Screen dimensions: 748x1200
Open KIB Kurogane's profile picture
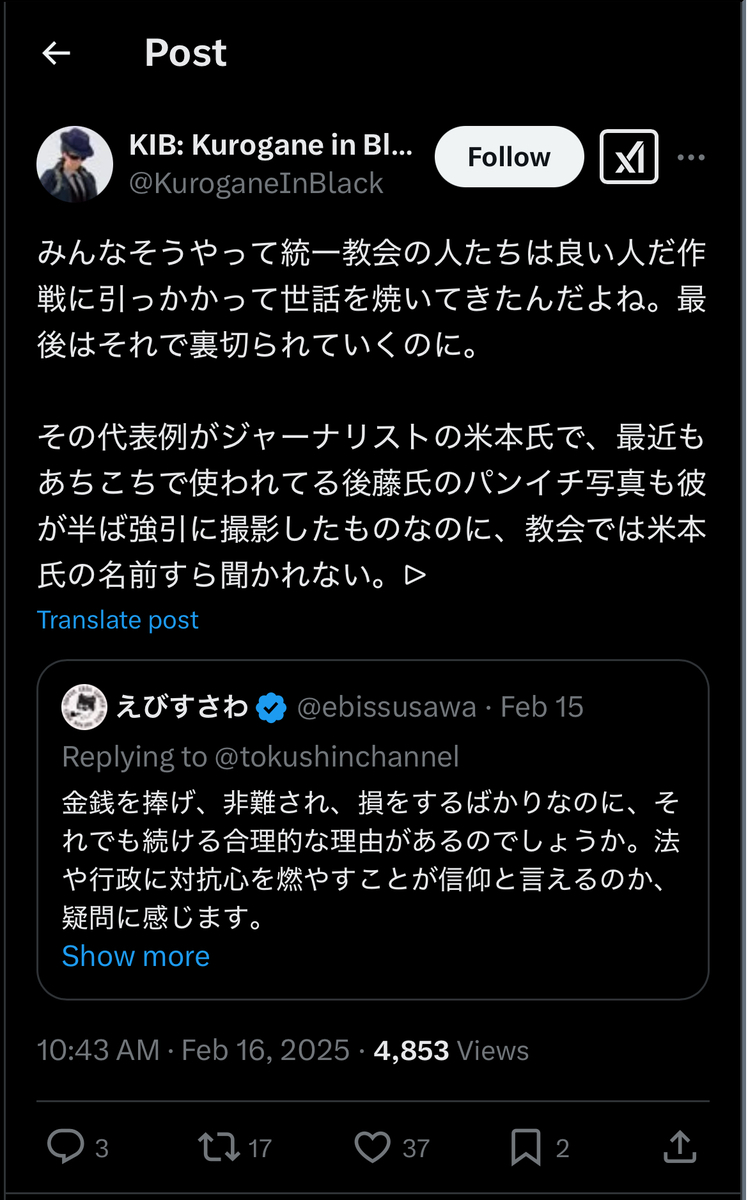coord(74,164)
